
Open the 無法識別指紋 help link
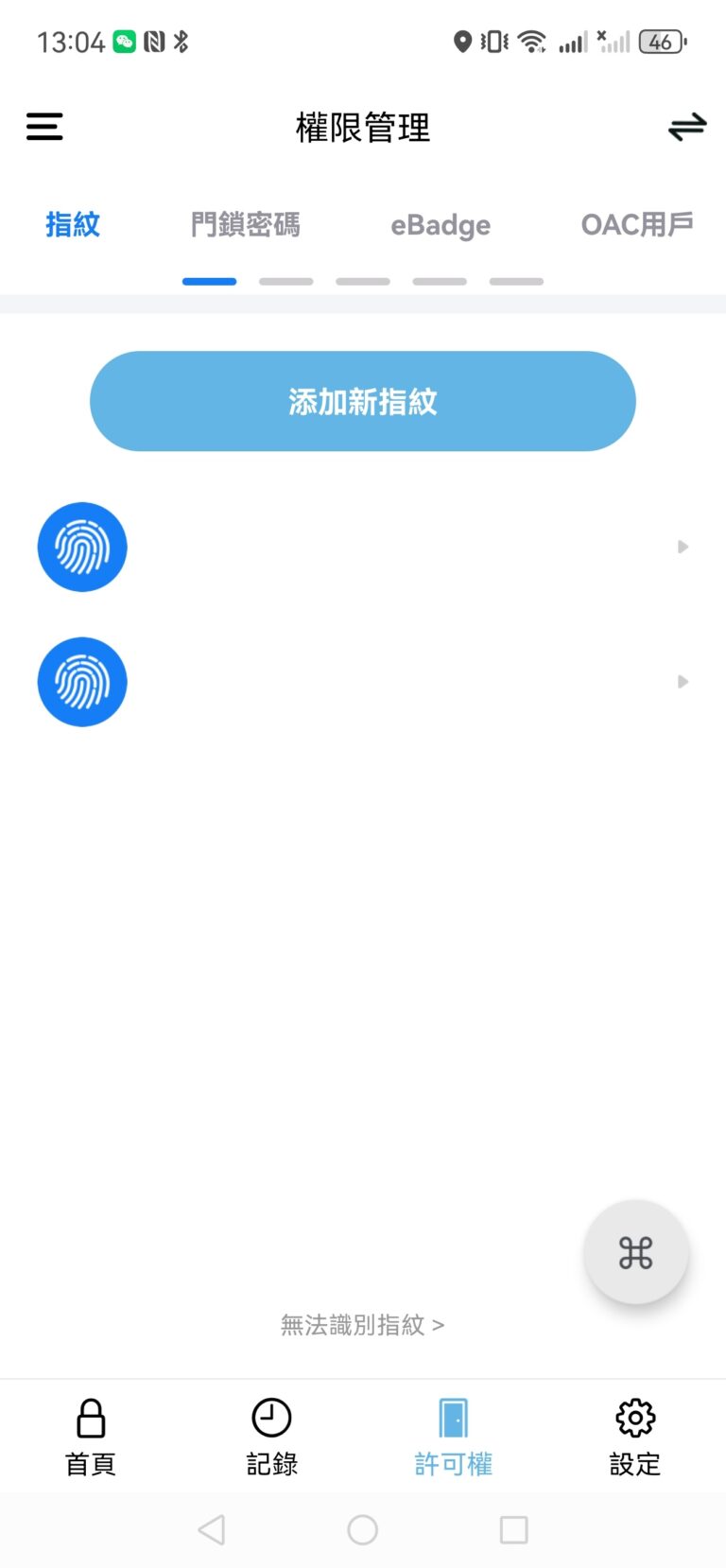363,1325
